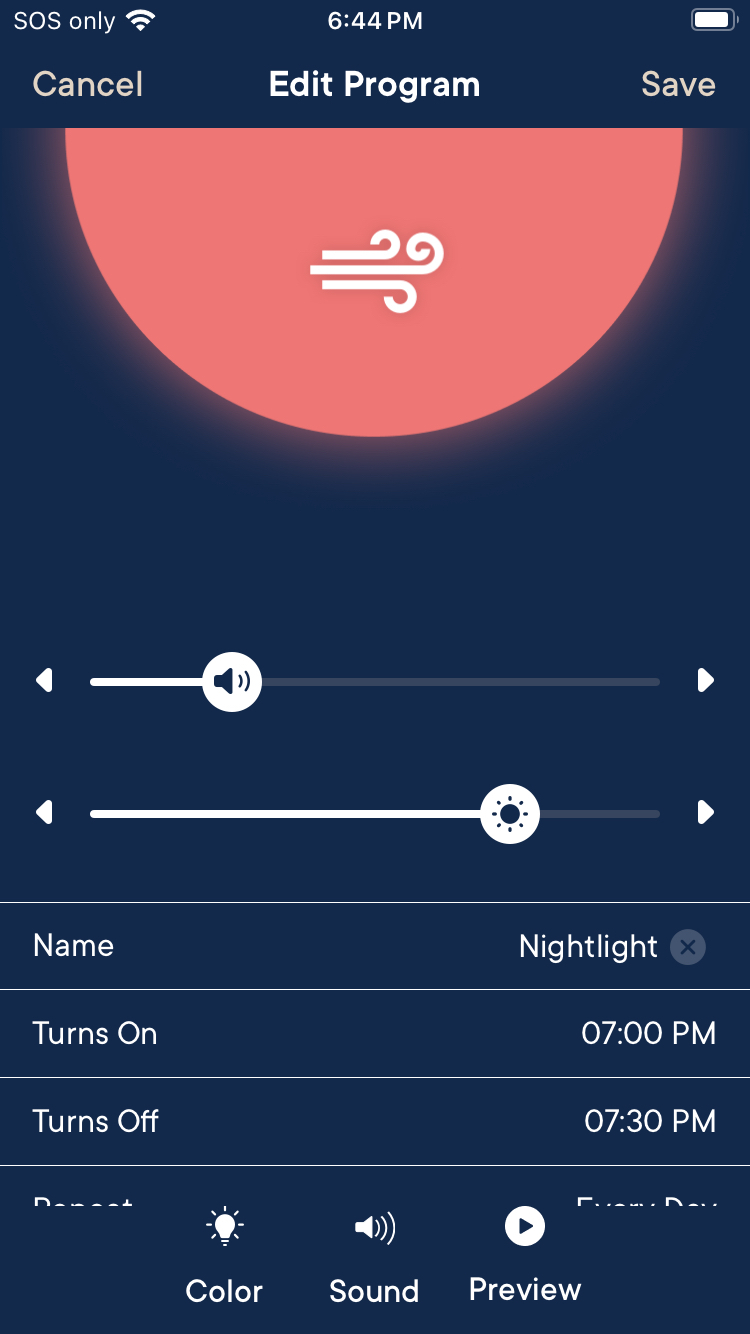Preview the program

point(524,1255)
